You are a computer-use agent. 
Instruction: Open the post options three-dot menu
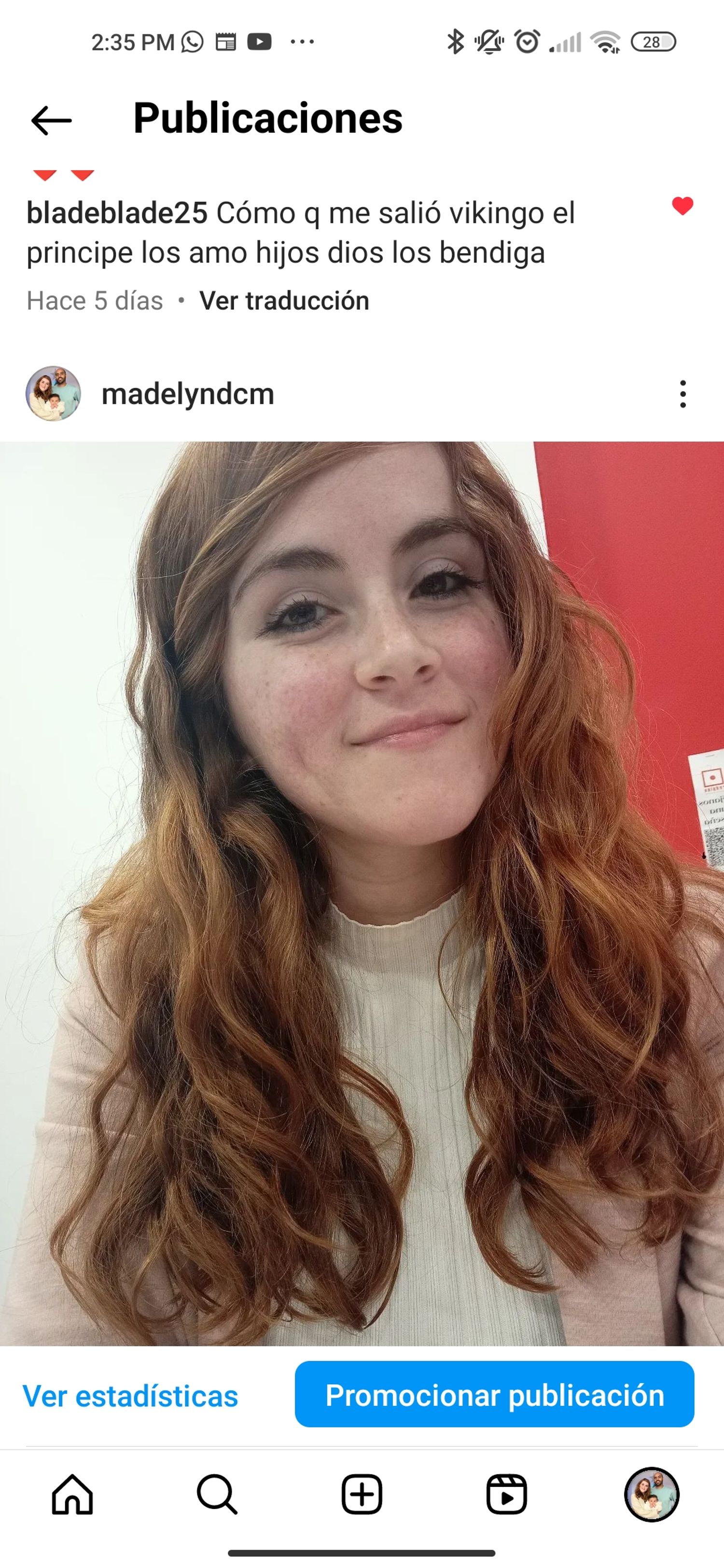point(682,395)
